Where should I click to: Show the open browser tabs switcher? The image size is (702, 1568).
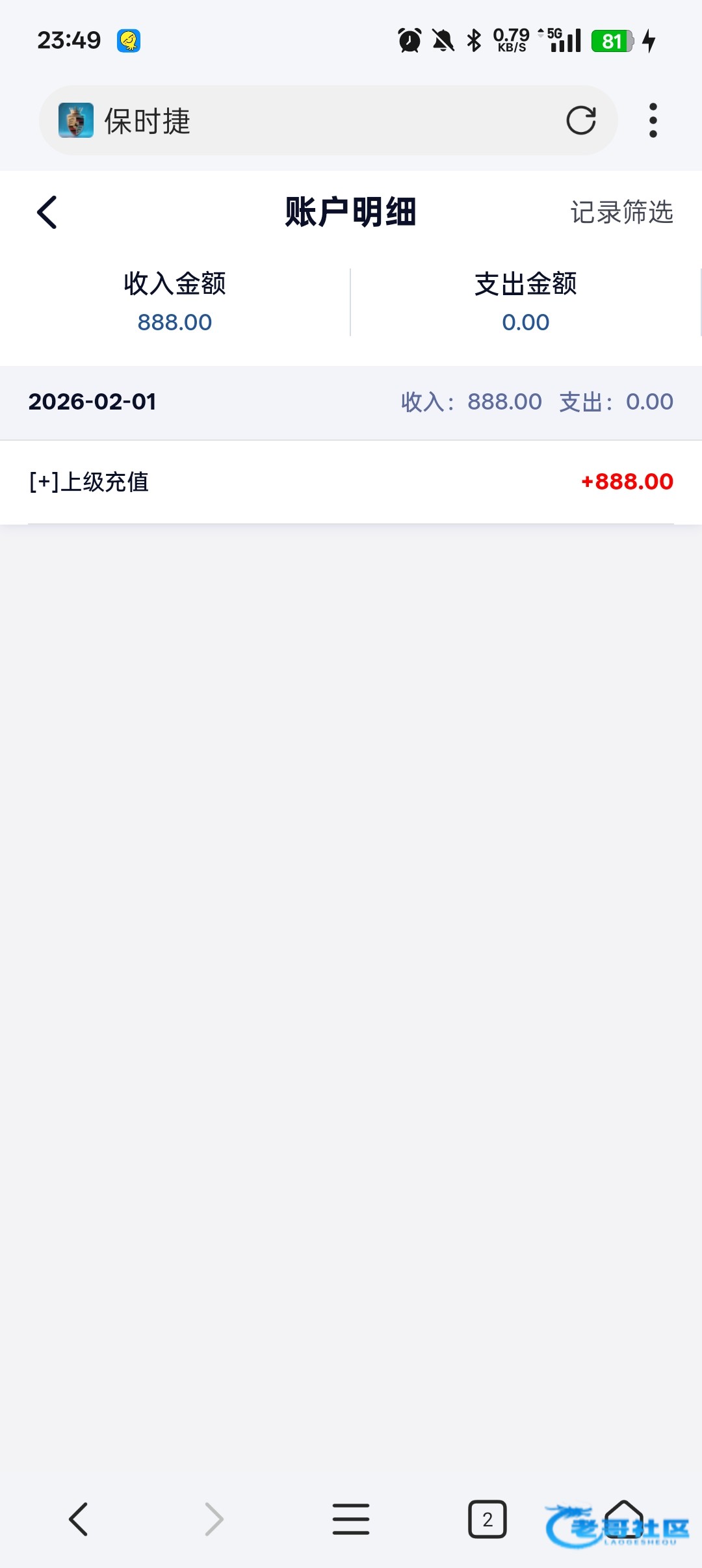(x=487, y=1519)
